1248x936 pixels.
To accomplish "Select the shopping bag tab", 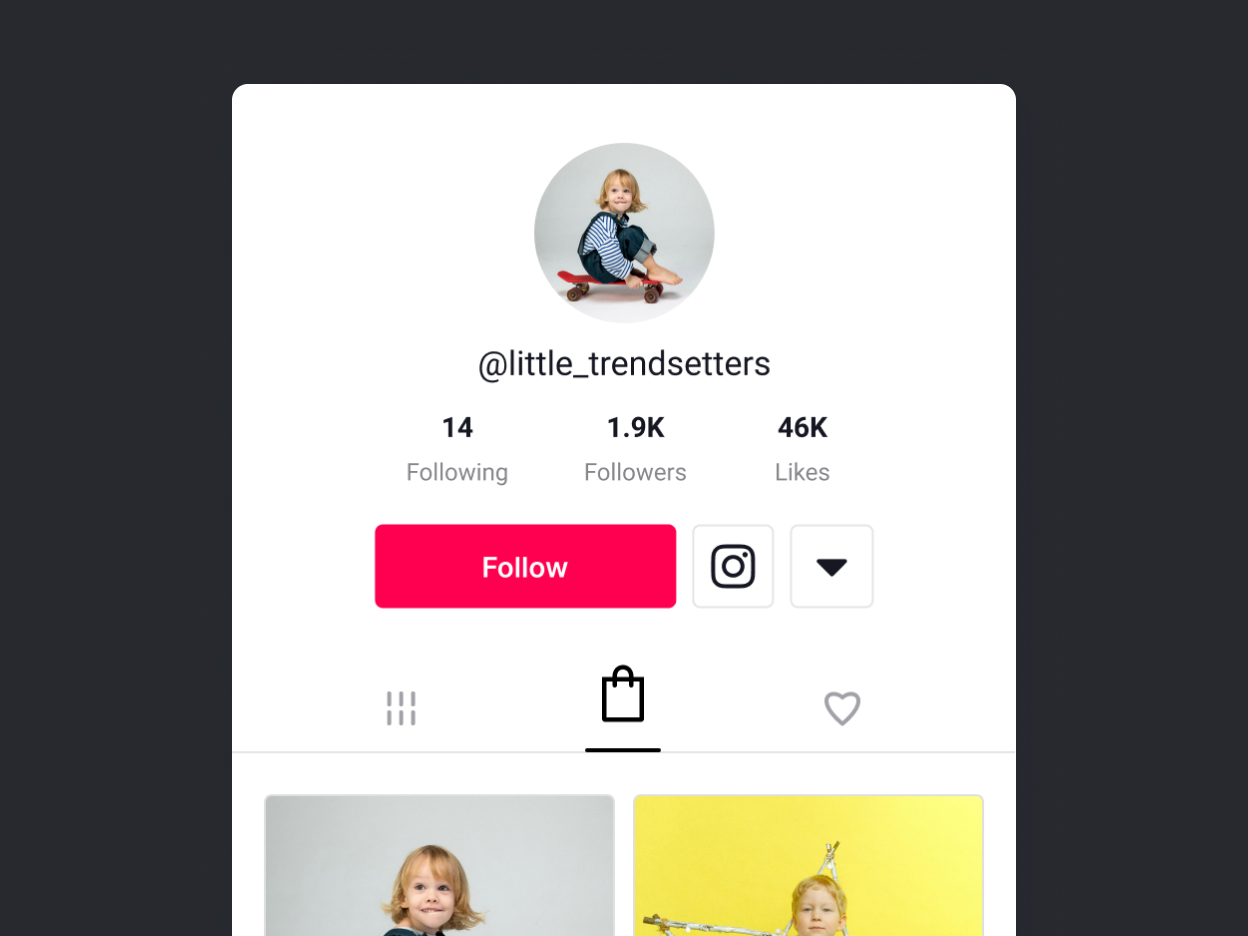I will click(x=622, y=697).
